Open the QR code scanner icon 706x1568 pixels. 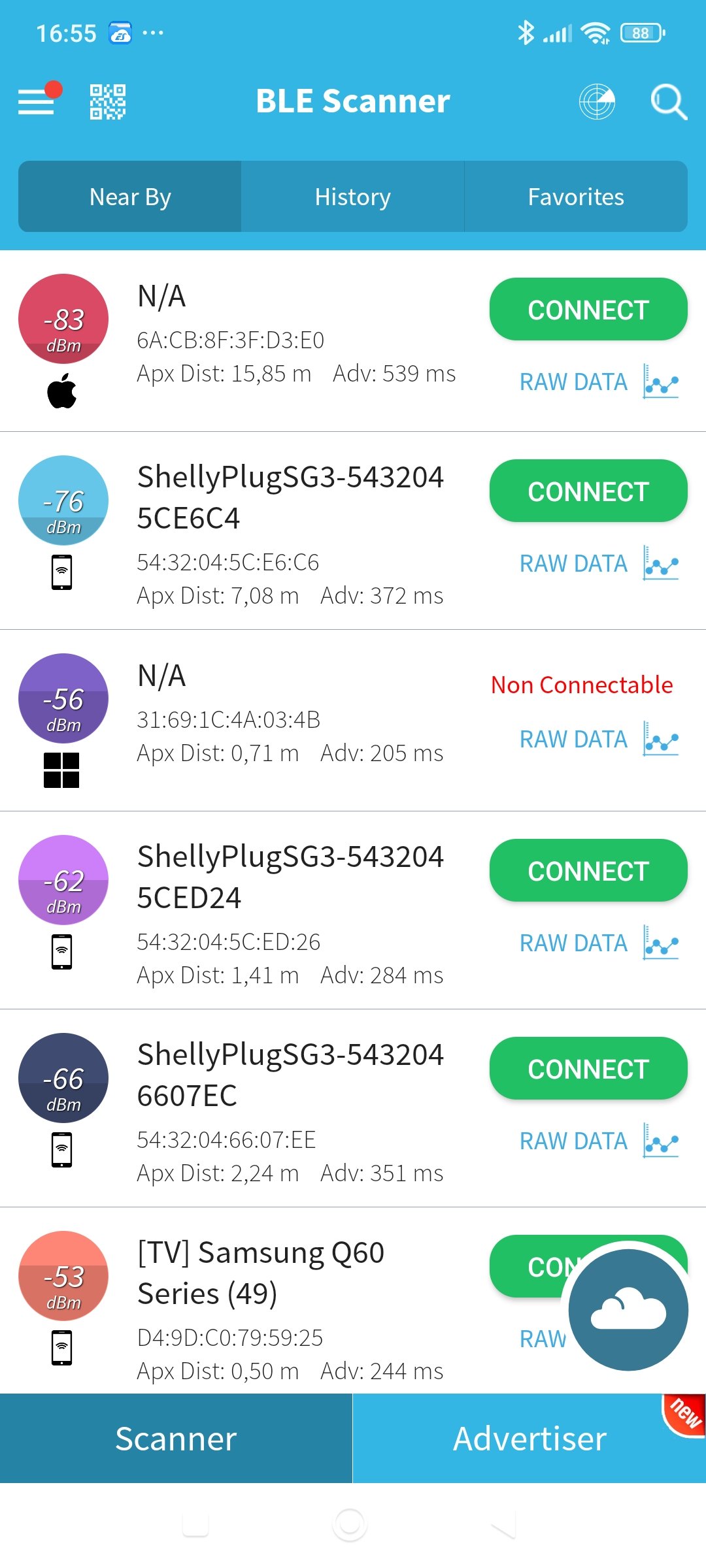click(107, 101)
